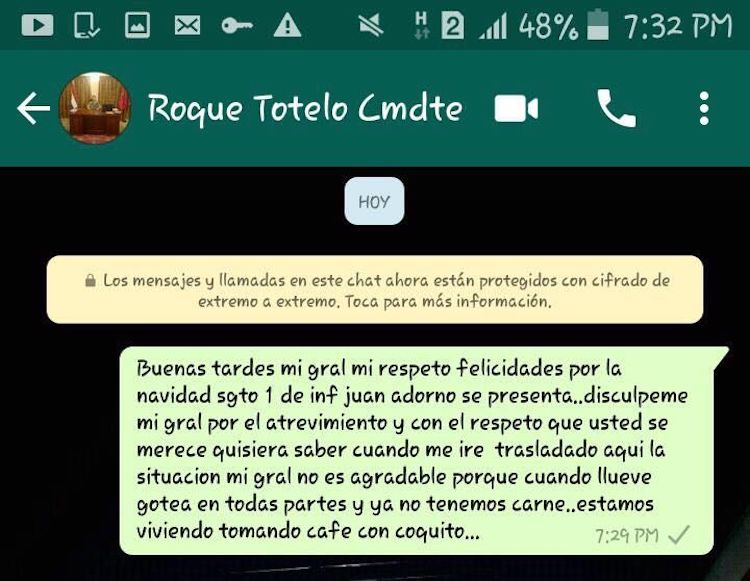Start a video call with Roque Totelo

point(516,109)
